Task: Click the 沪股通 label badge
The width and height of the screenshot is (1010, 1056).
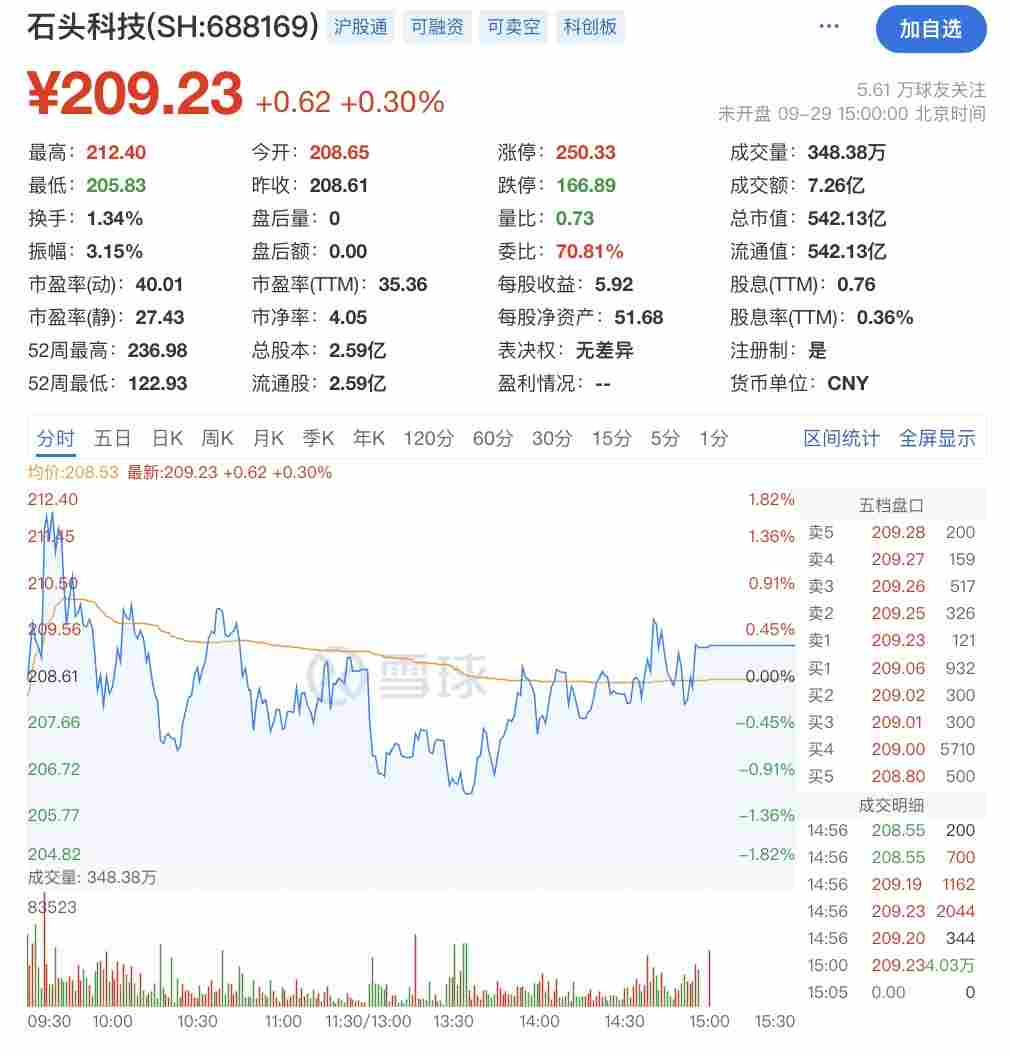Action: pyautogui.click(x=360, y=27)
